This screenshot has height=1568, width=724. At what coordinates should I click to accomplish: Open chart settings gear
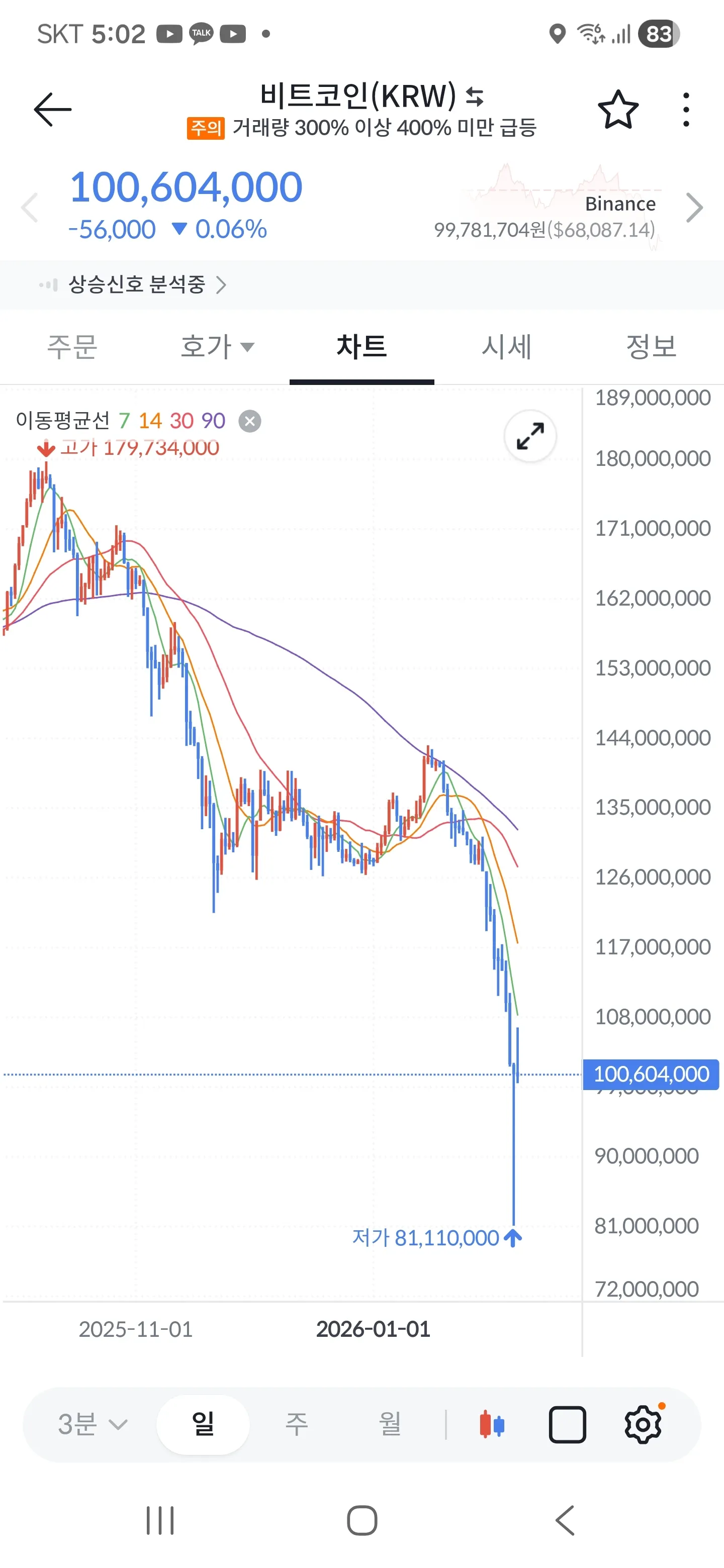(643, 1424)
